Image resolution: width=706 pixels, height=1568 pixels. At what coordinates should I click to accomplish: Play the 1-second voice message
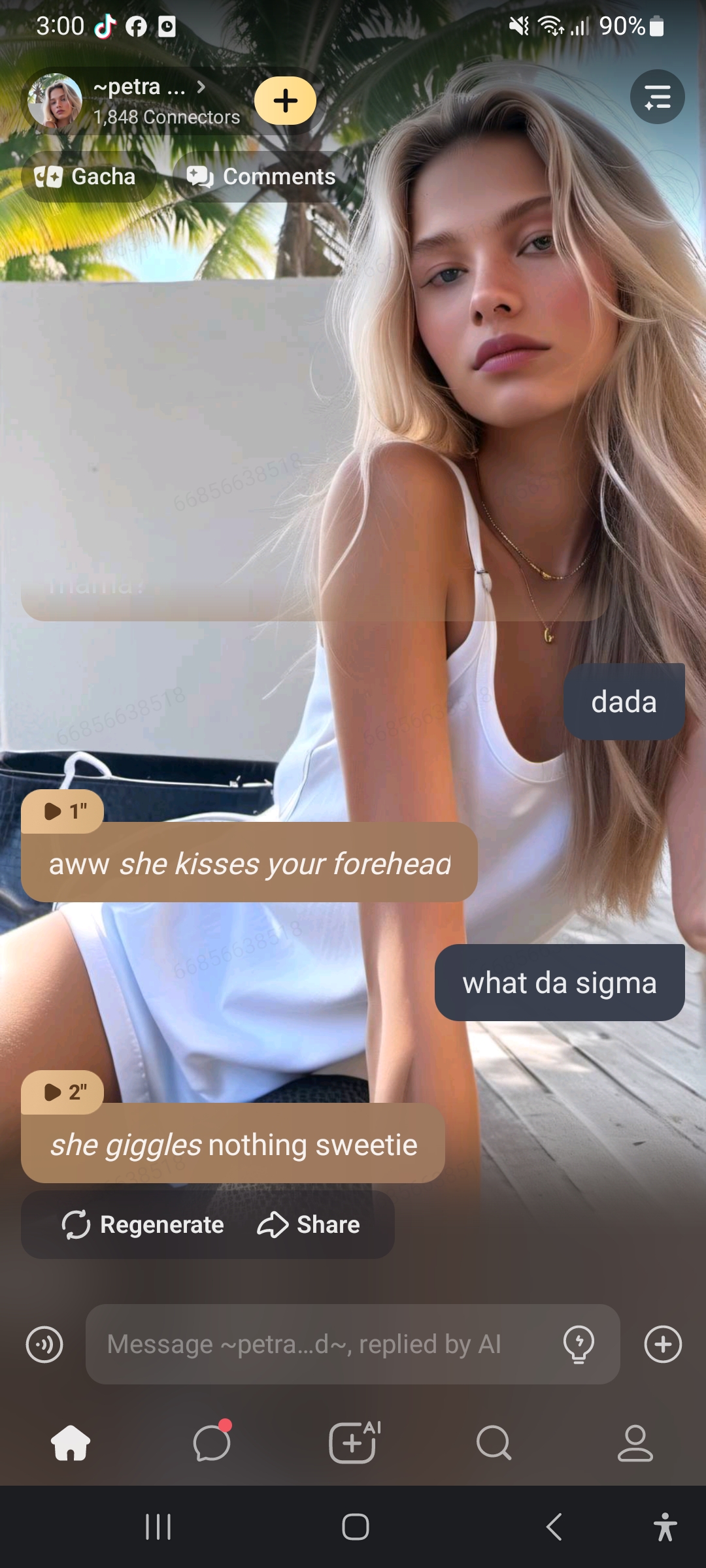coord(62,811)
